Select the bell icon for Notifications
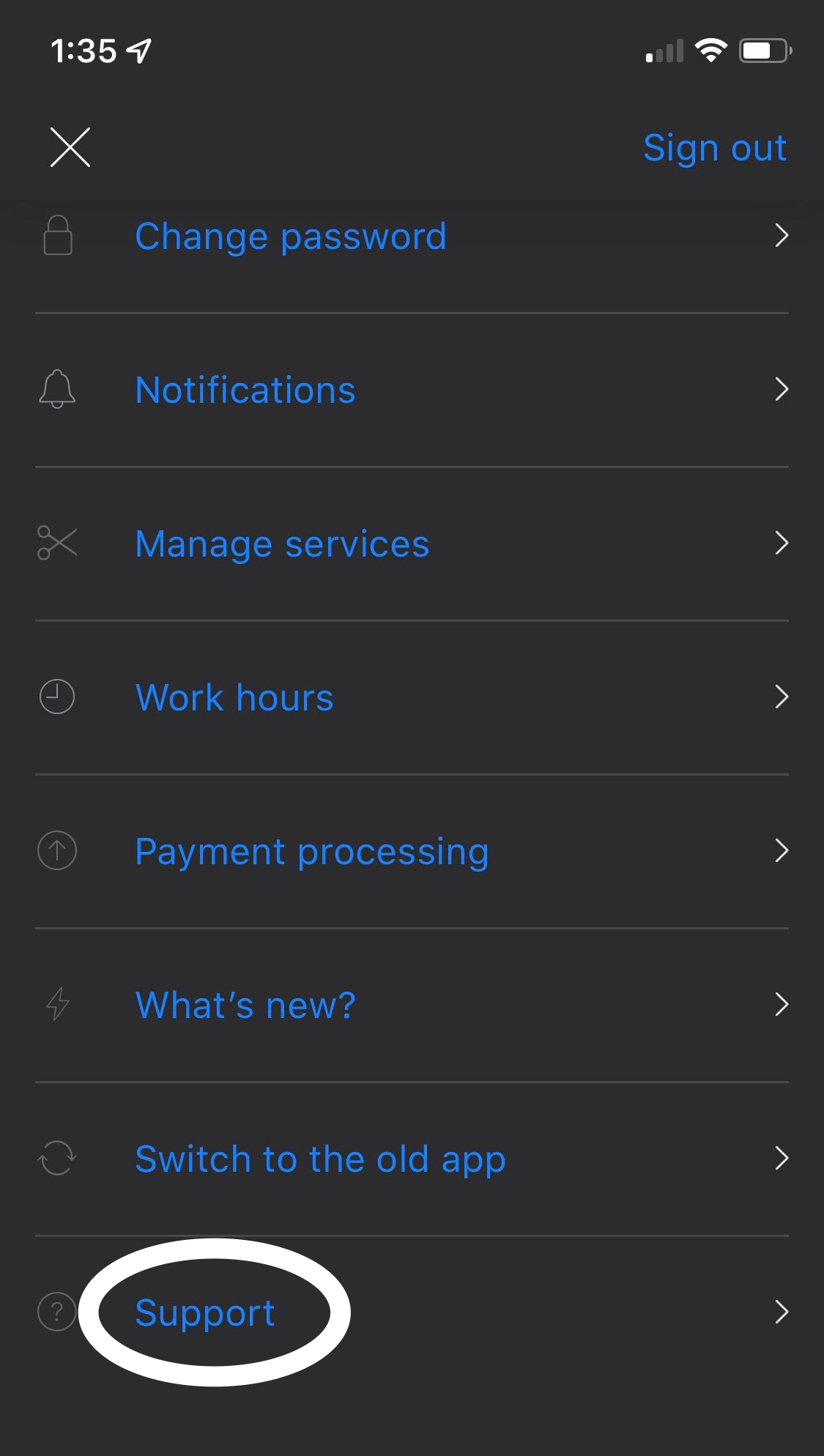This screenshot has height=1456, width=824. (57, 390)
